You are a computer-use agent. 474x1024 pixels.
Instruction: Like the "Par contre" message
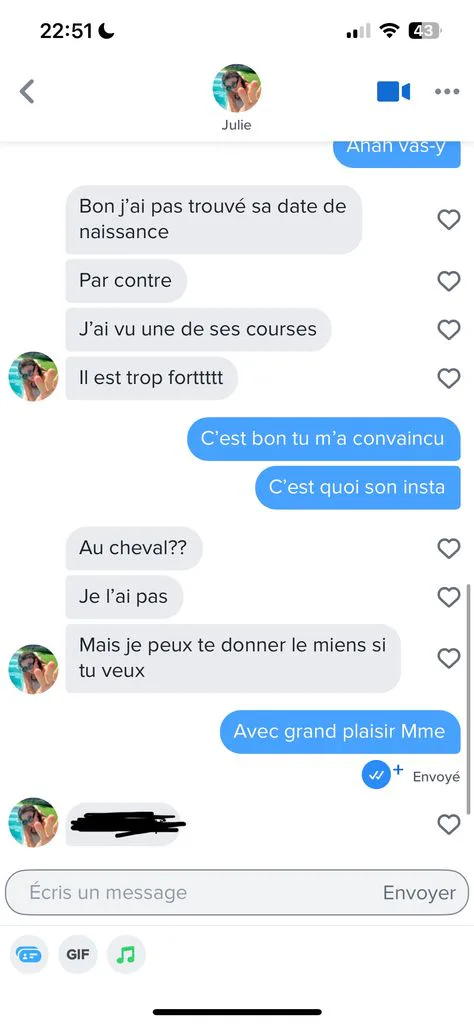point(449,281)
